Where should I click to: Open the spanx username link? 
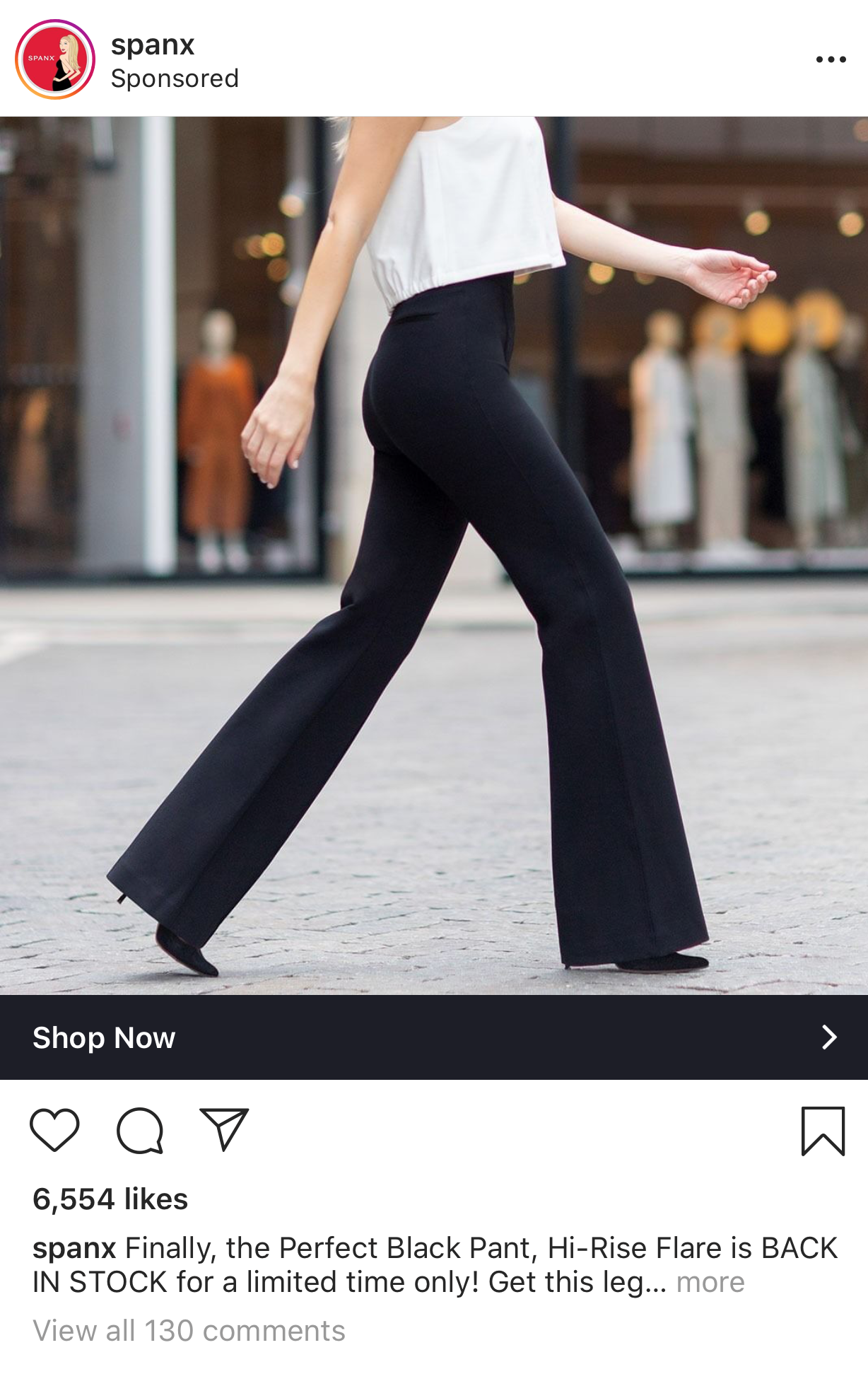pos(153,45)
